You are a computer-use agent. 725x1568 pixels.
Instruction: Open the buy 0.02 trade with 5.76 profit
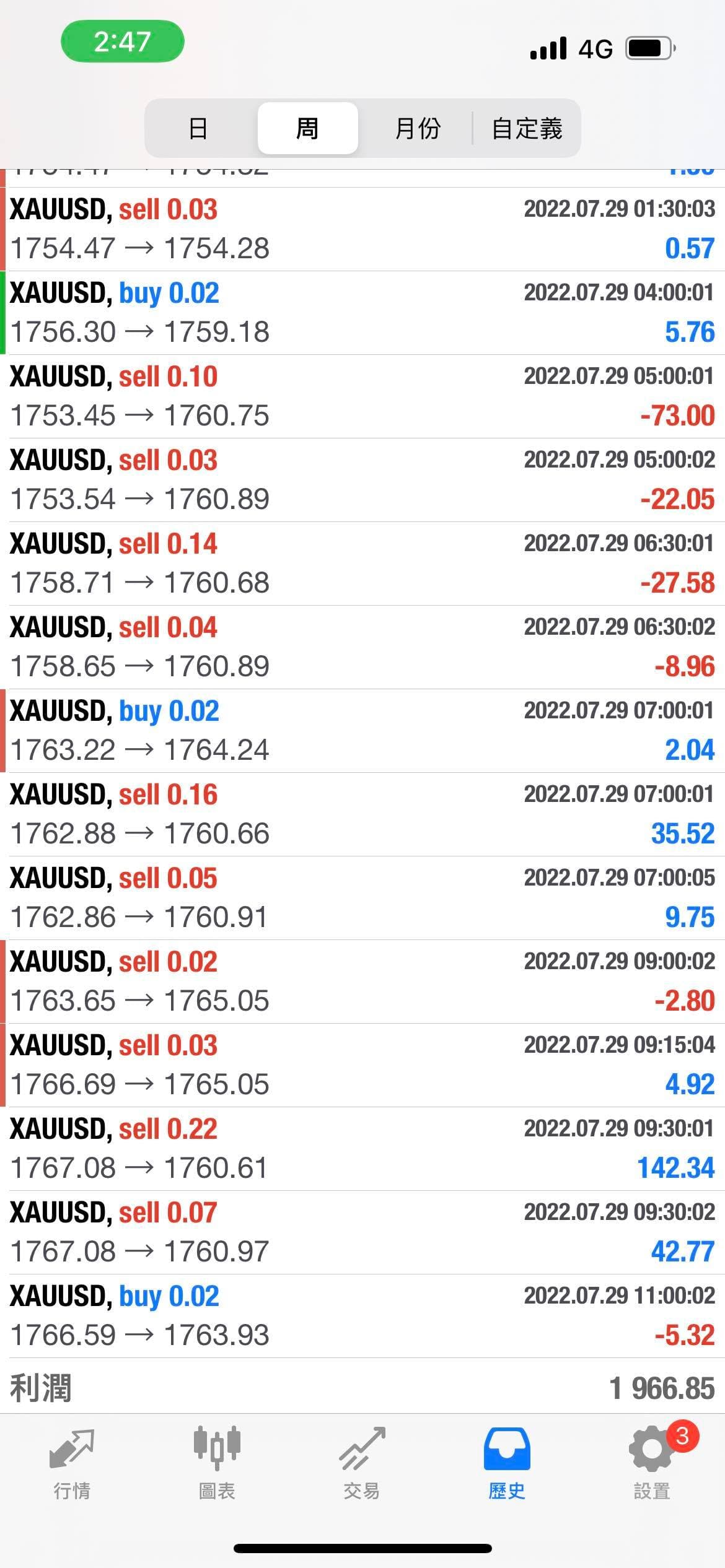click(x=362, y=313)
